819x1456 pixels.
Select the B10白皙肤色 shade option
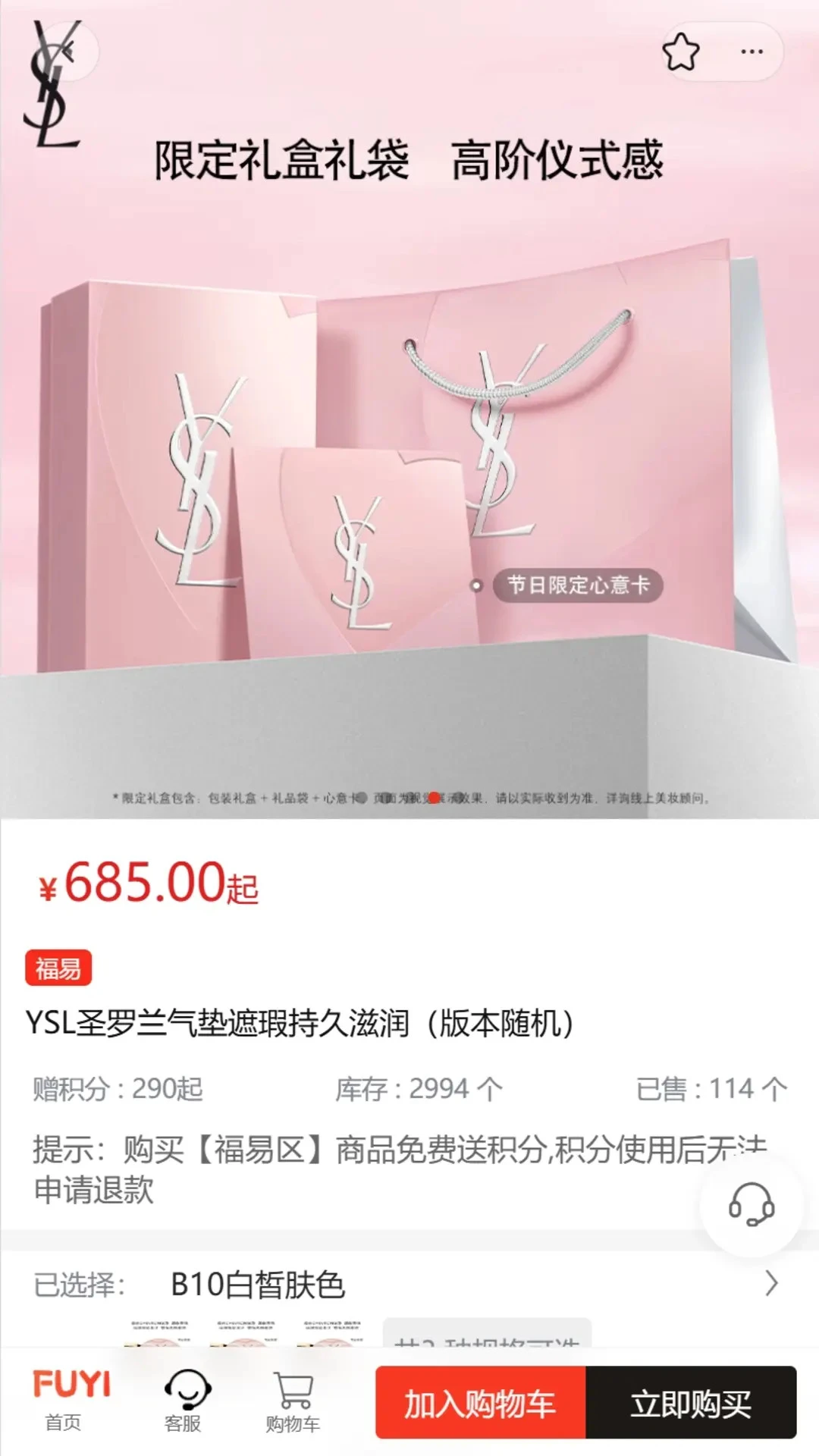pos(258,1279)
